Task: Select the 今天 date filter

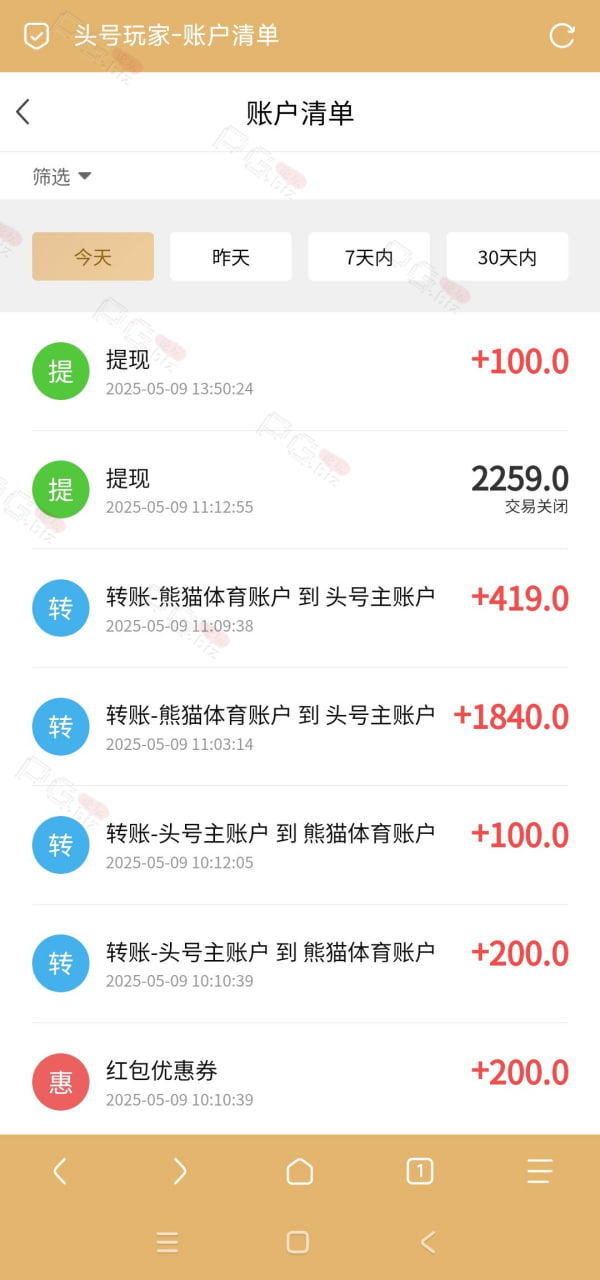Action: [93, 257]
